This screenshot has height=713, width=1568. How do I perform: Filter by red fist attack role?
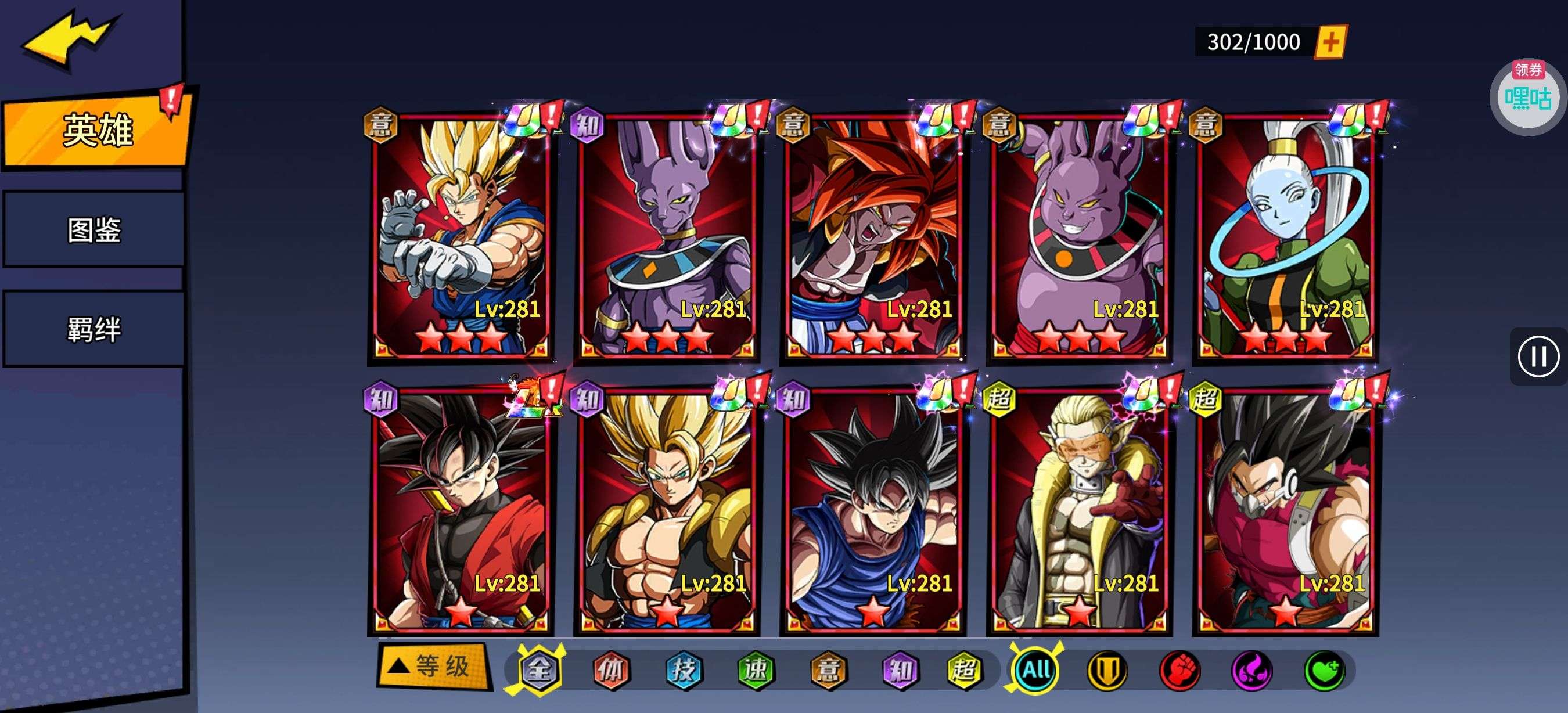point(1179,671)
